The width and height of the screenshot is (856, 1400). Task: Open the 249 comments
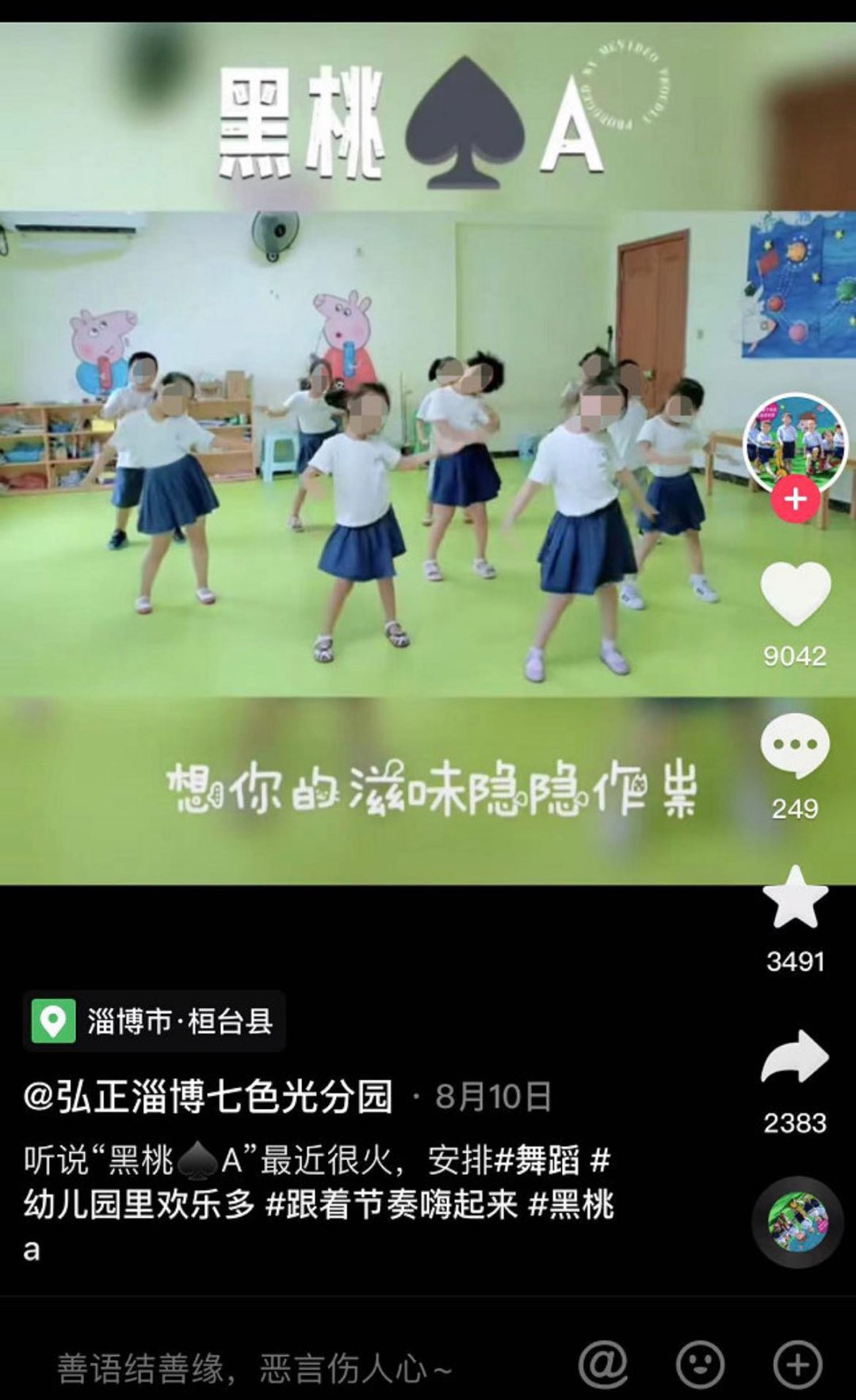click(795, 746)
